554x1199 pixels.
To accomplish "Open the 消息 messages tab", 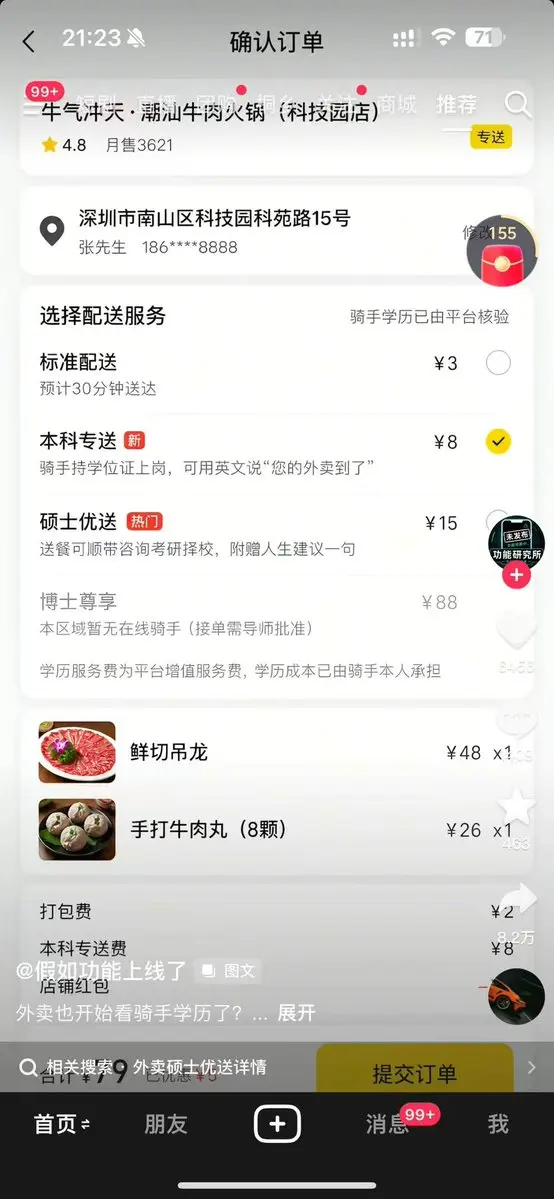I will (x=387, y=1124).
